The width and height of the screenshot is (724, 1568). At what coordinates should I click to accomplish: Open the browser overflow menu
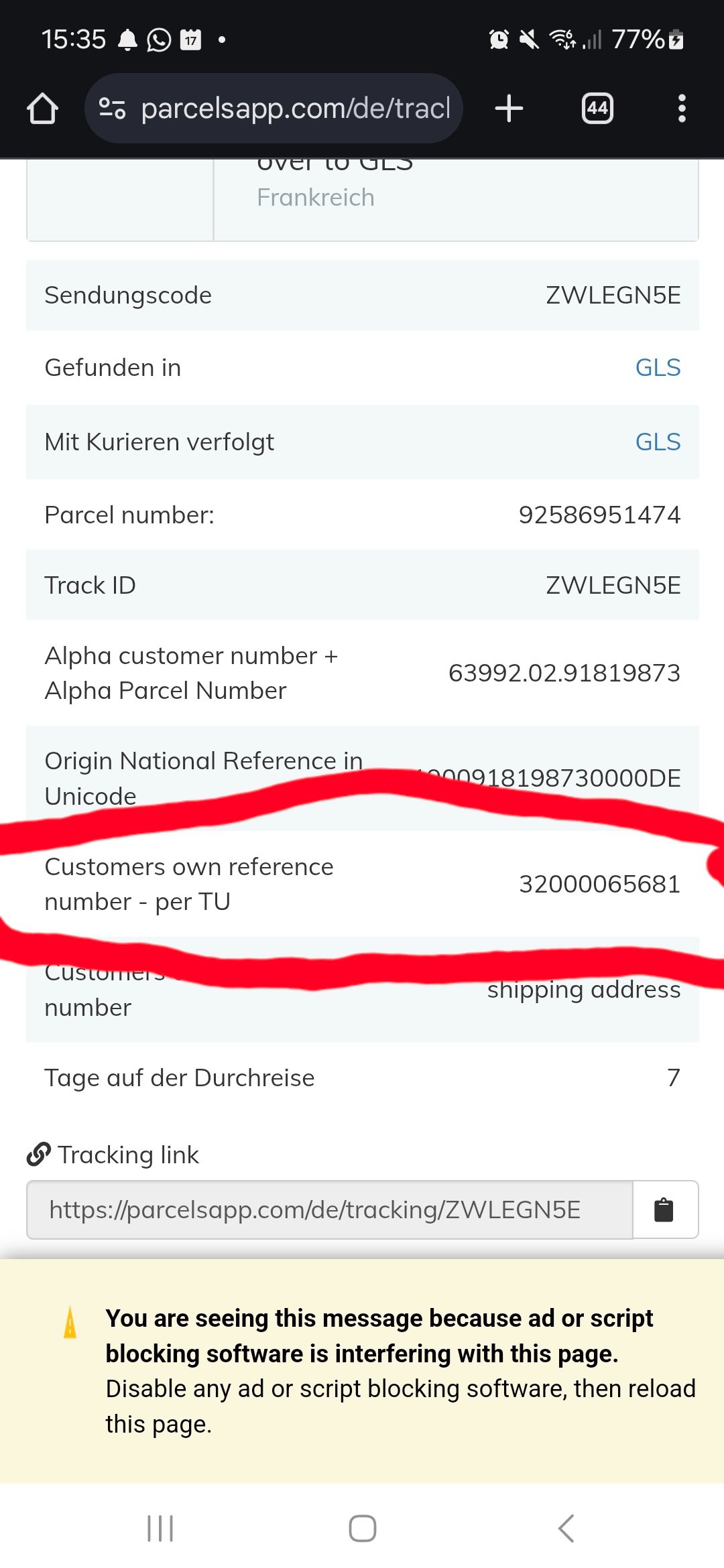(682, 109)
